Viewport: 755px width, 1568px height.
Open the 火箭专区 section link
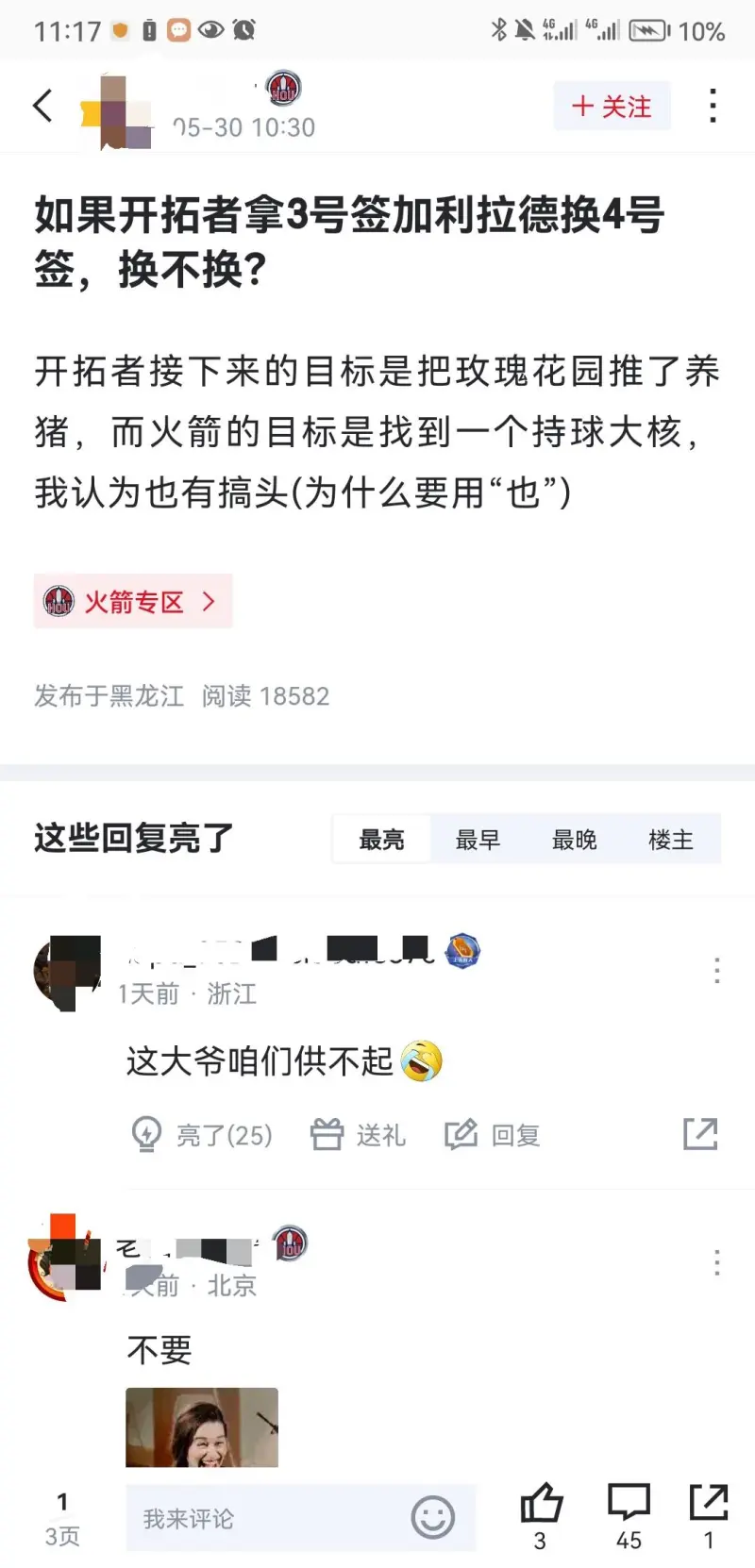(133, 602)
